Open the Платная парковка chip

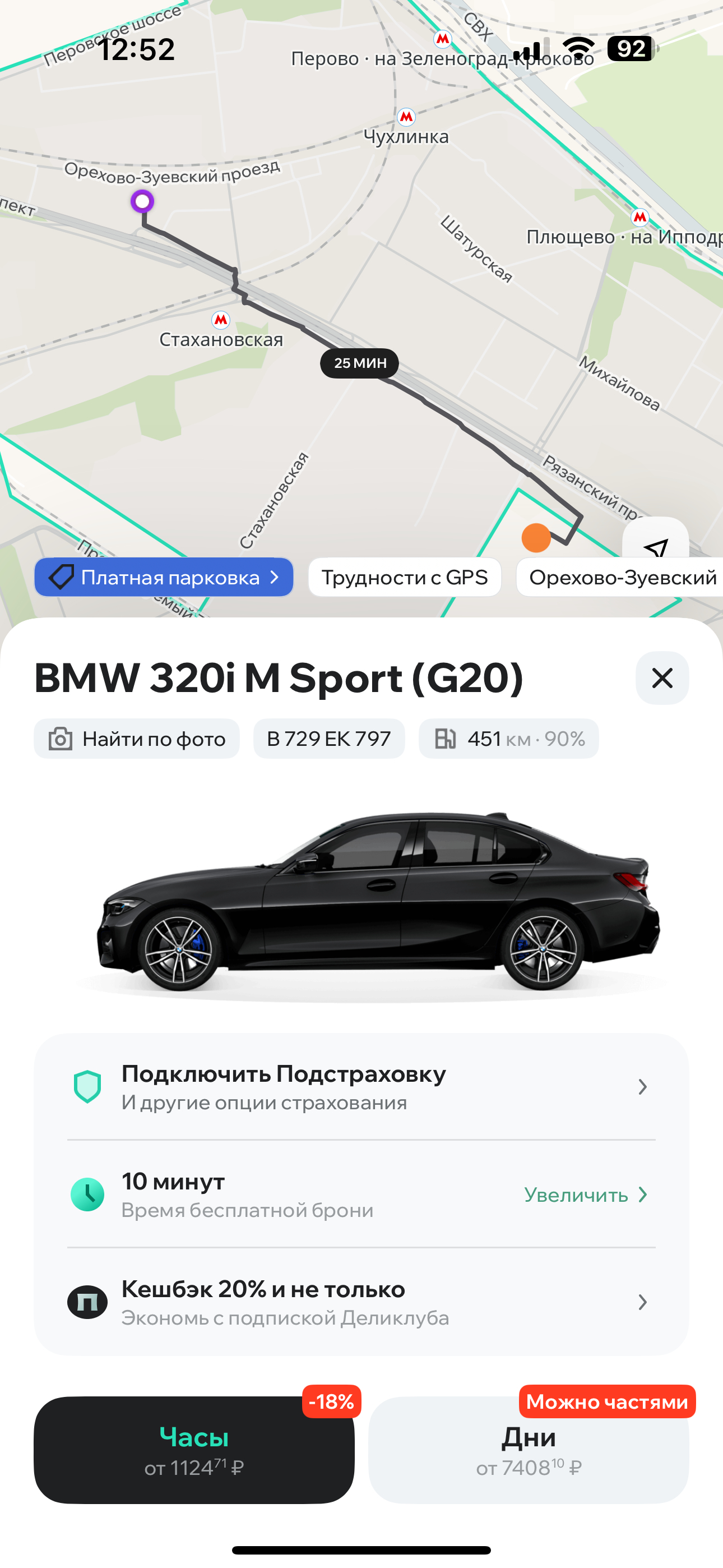point(164,577)
